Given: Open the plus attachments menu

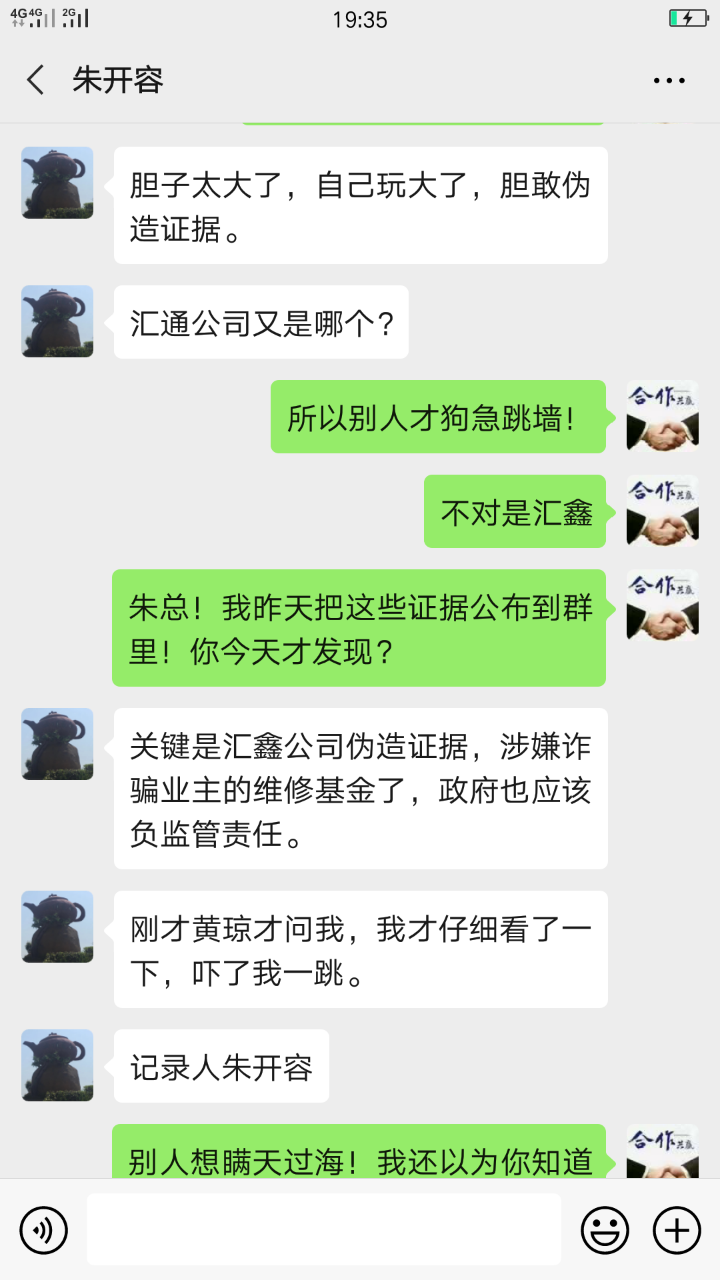Looking at the screenshot, I should tap(677, 1229).
